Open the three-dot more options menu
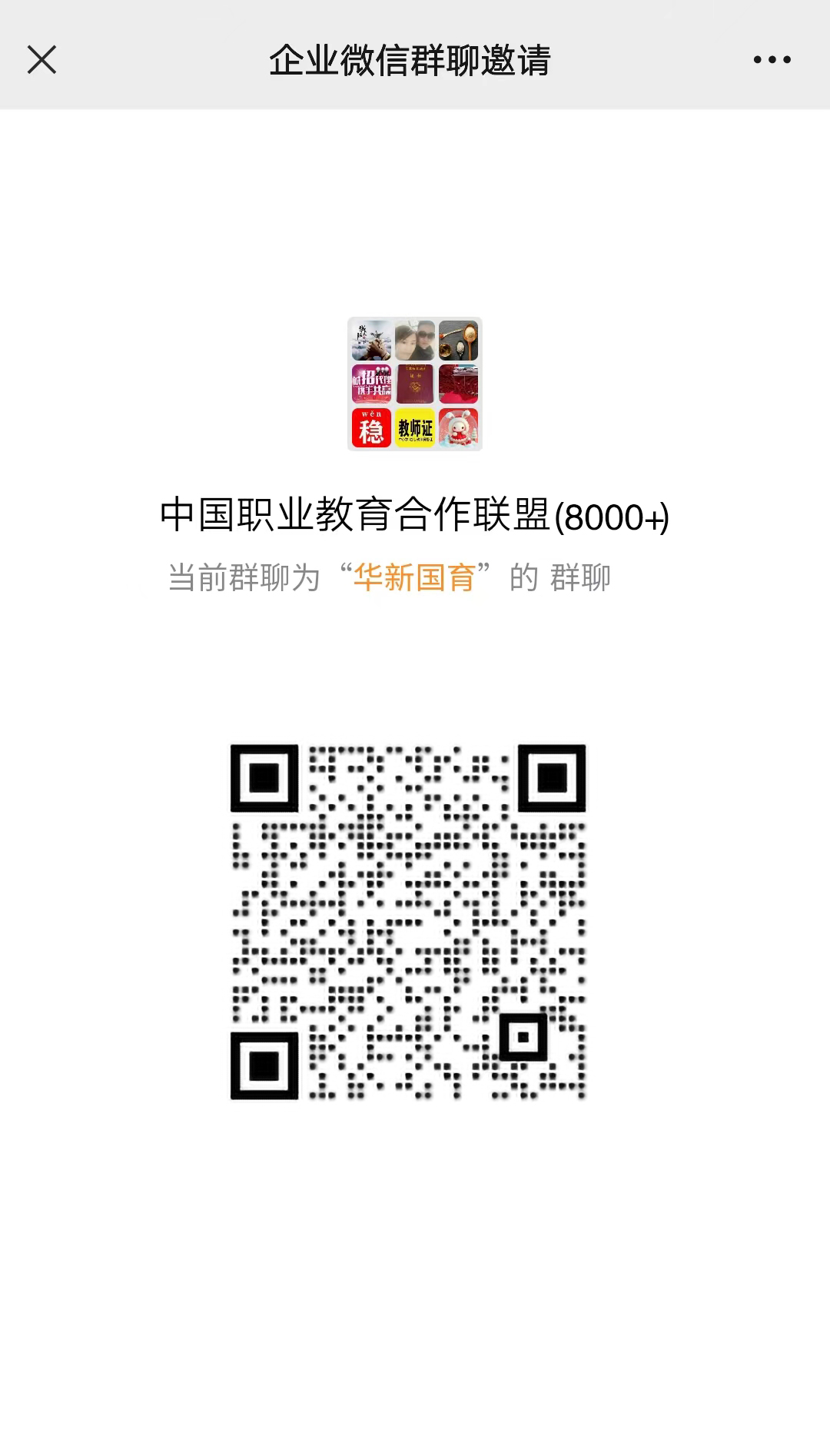Screen dimensions: 830x1456 [x=772, y=60]
